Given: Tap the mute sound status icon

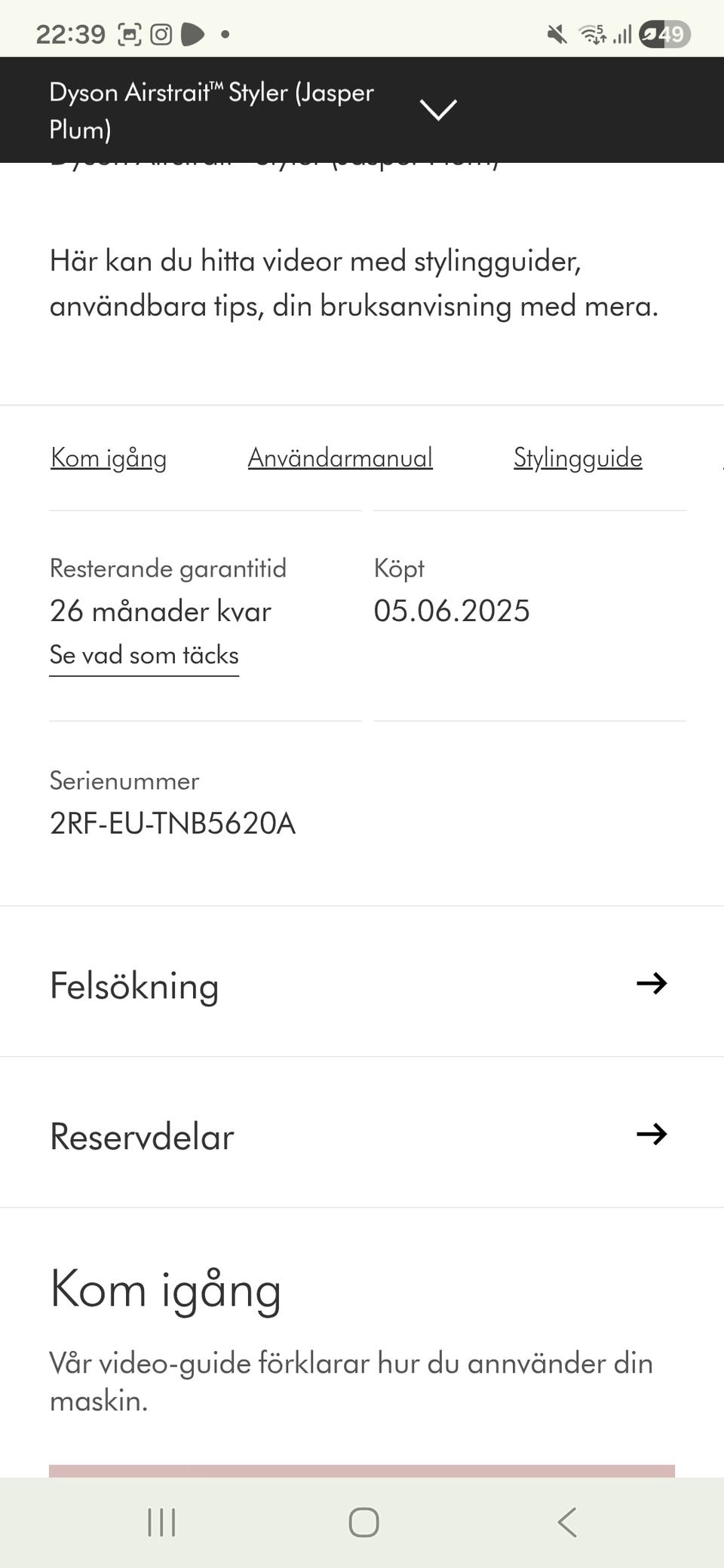Looking at the screenshot, I should coord(556,34).
